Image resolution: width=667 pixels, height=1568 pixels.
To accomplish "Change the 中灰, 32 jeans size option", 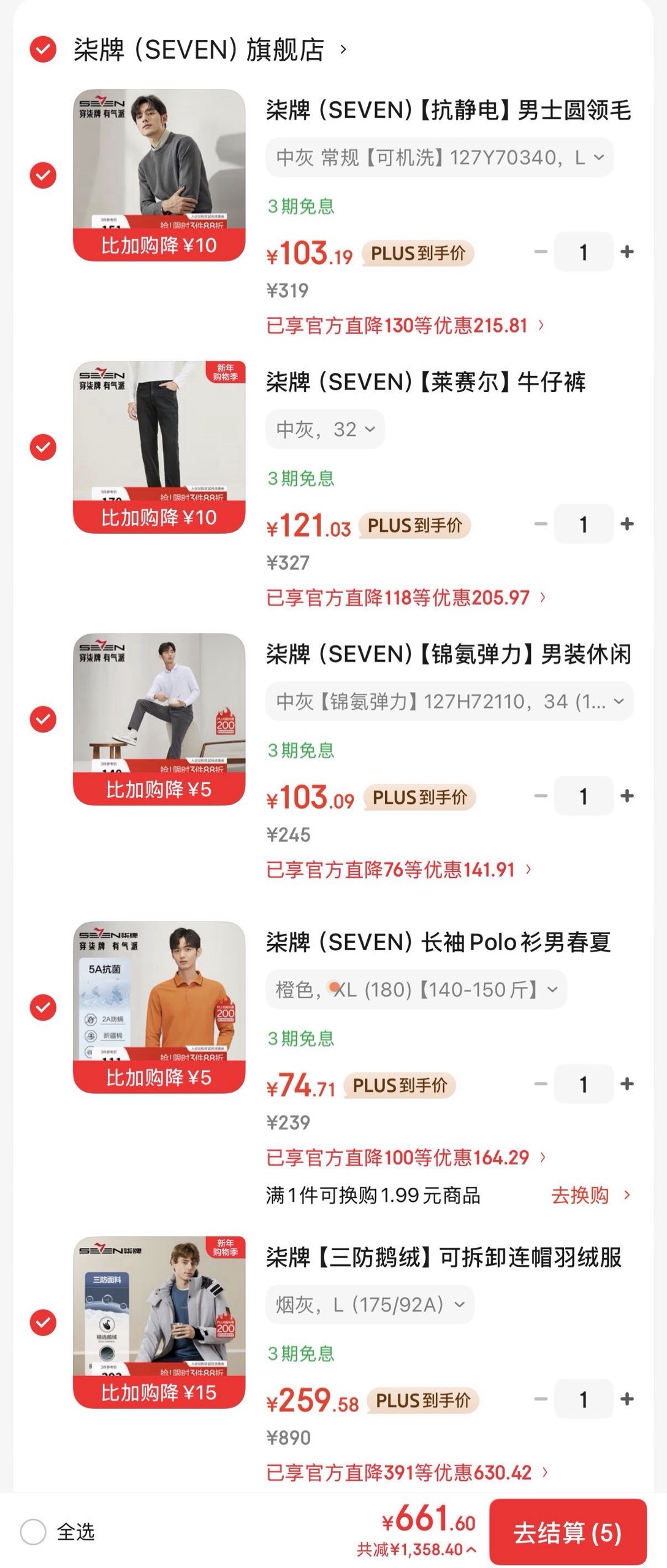I will [x=325, y=429].
